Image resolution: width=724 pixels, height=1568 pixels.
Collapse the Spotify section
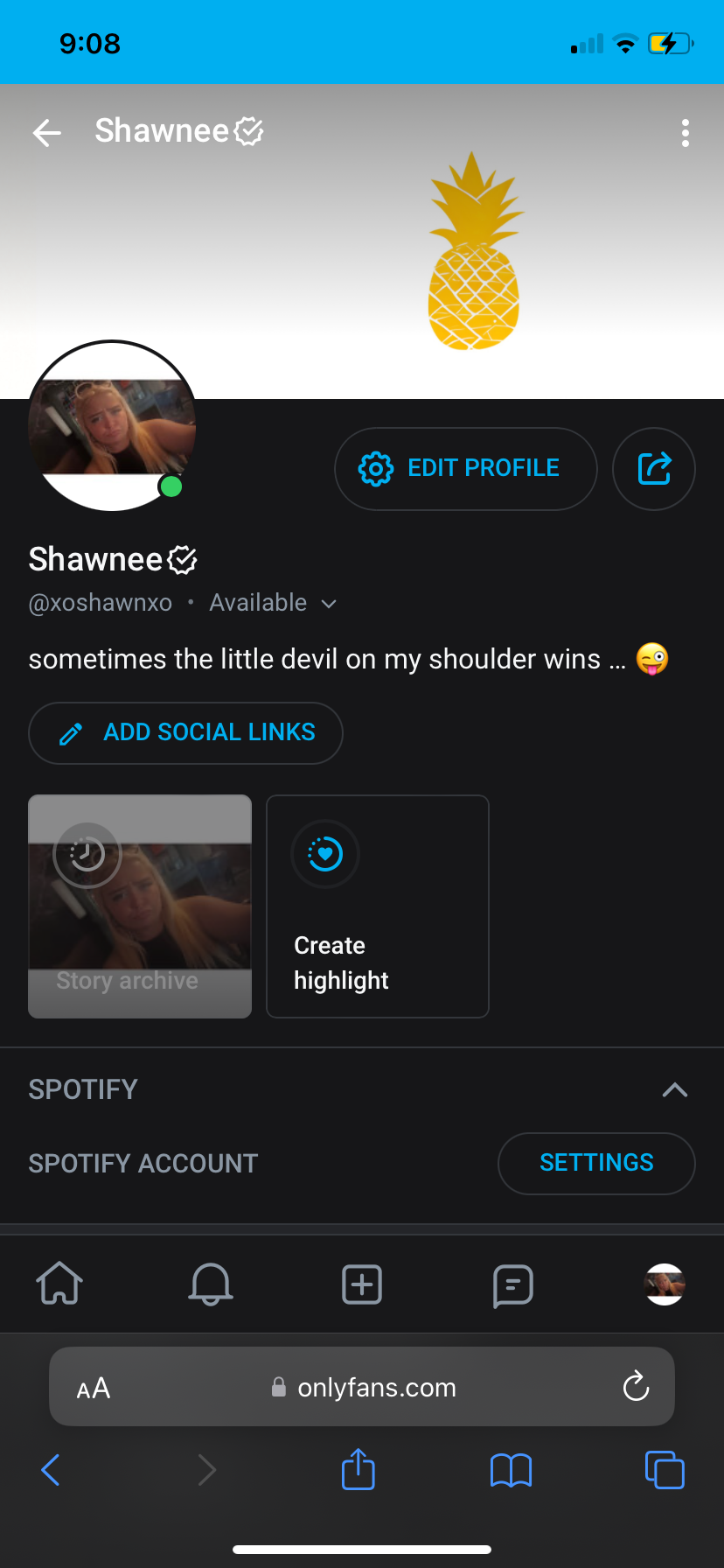click(x=675, y=1089)
